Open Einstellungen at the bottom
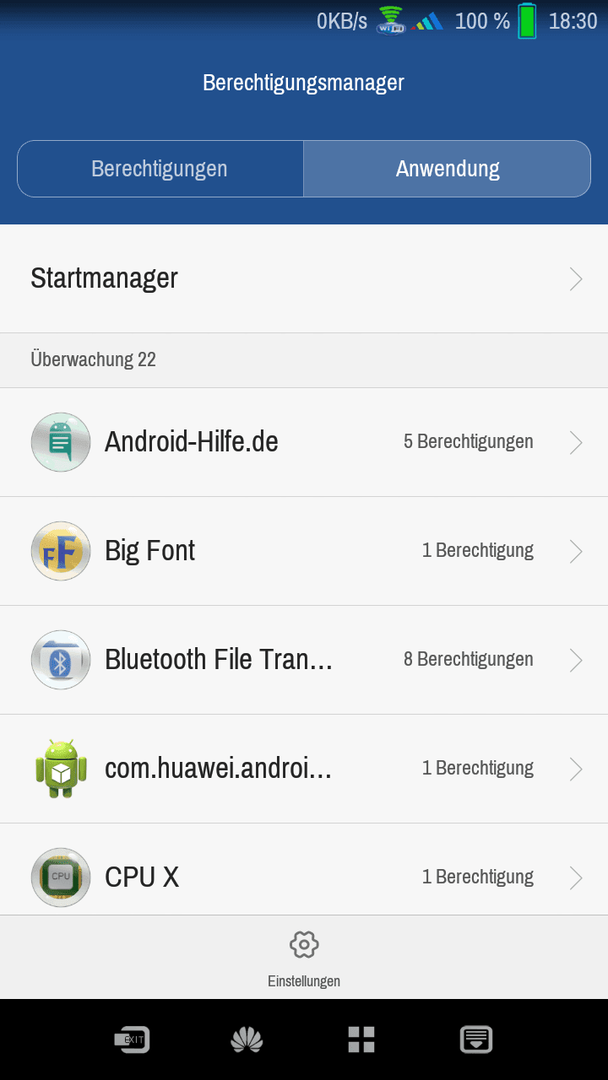608x1080 pixels. tap(304, 958)
